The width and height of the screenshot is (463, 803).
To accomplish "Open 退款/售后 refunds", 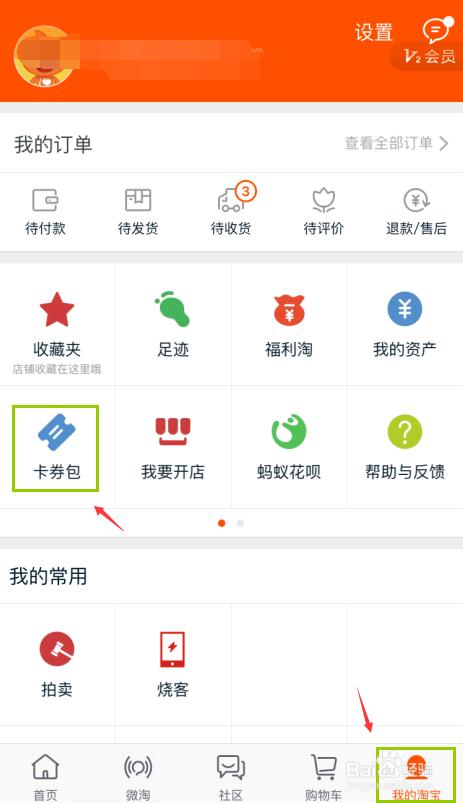I will pos(416,211).
